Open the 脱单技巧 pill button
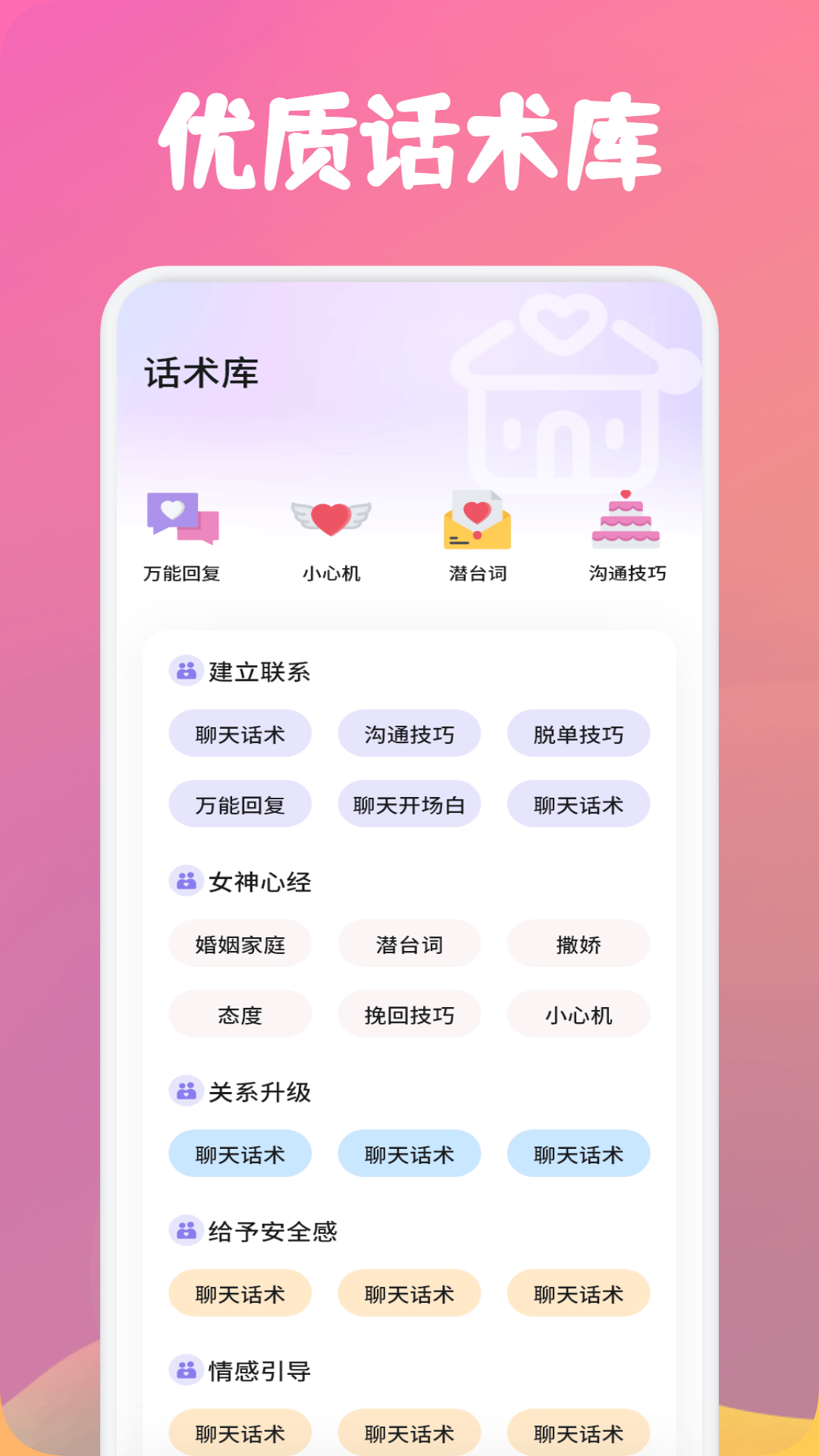 pos(578,734)
